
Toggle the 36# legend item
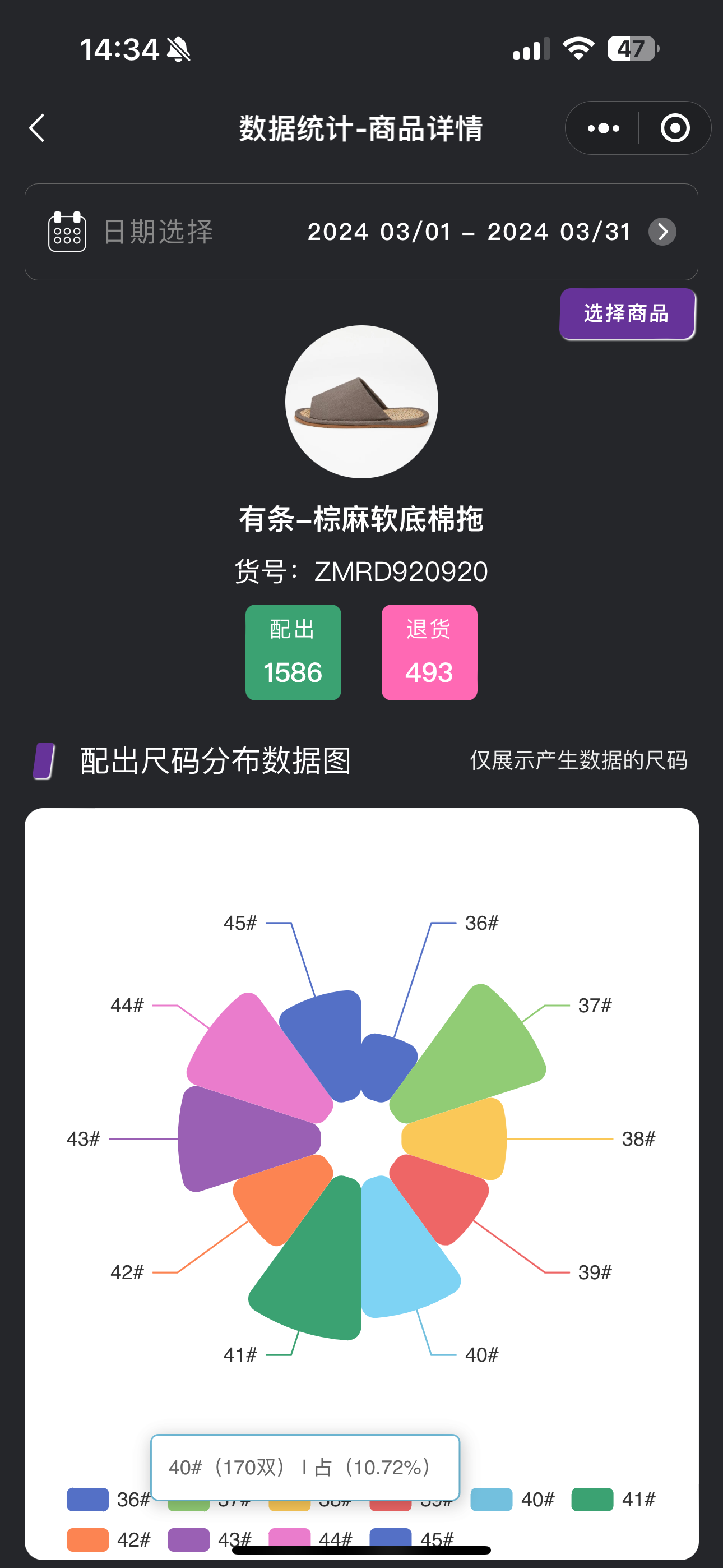108,1499
